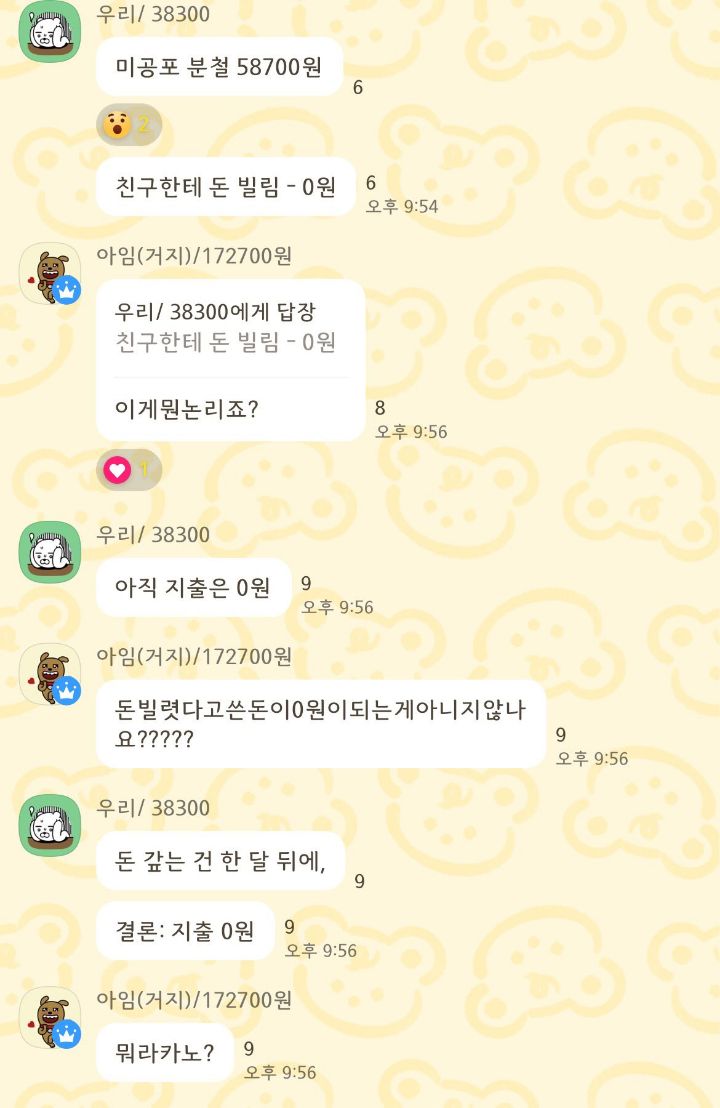
Task: Open 아임(거지)'s profile picture beside the 이게뭔논리죠? reply
Action: (50, 273)
